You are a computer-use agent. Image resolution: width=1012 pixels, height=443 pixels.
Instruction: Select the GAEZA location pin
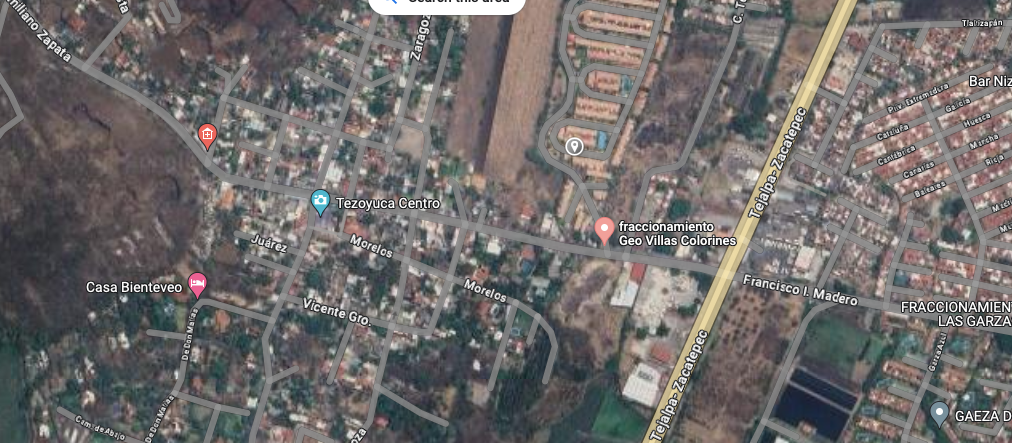tap(938, 412)
